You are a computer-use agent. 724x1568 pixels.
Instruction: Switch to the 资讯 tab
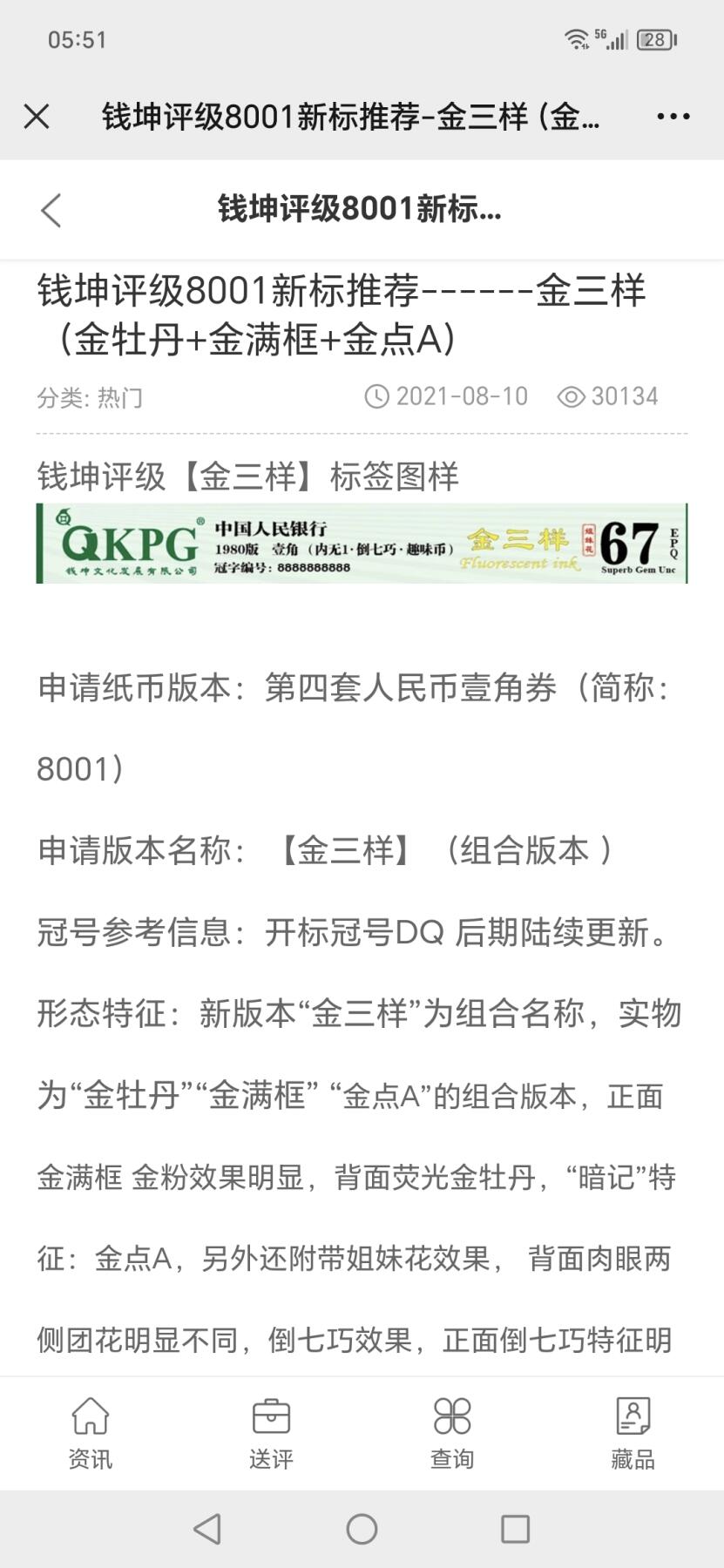pyautogui.click(x=91, y=1433)
